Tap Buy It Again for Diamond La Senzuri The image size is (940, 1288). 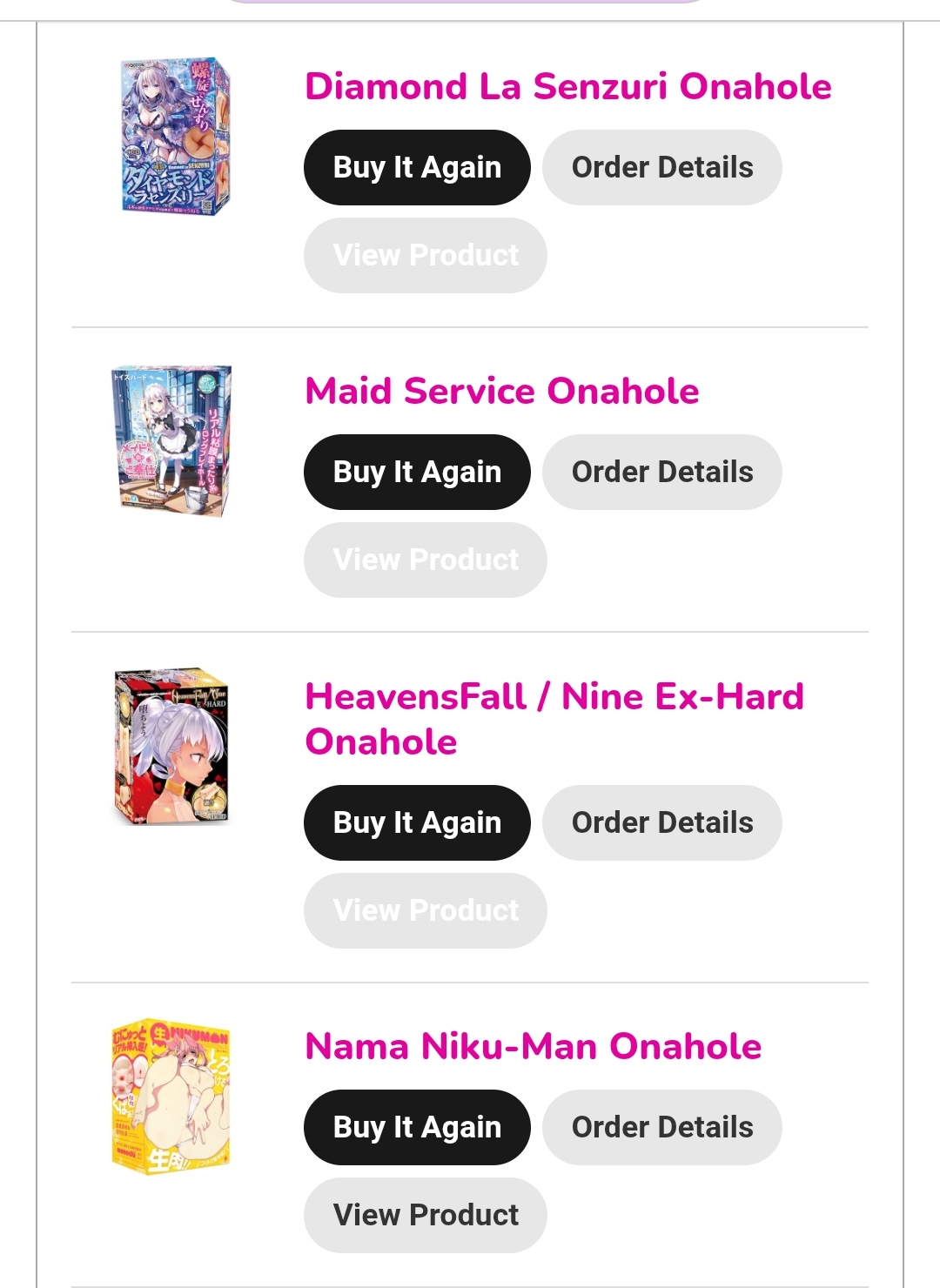[x=417, y=167]
